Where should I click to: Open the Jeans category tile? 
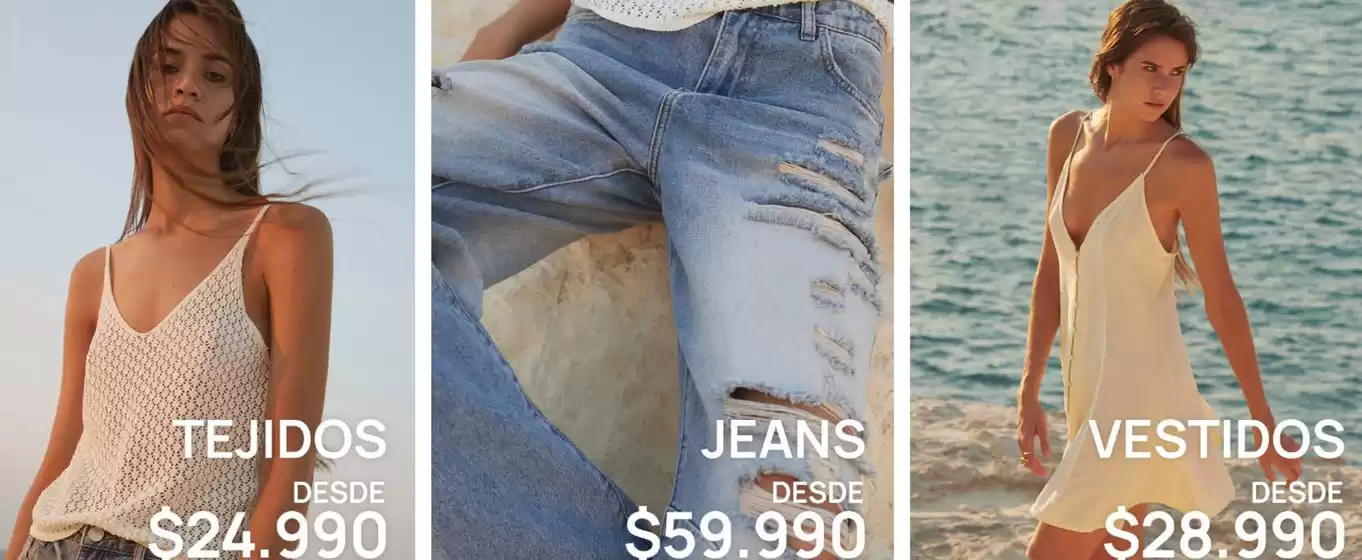click(x=662, y=280)
